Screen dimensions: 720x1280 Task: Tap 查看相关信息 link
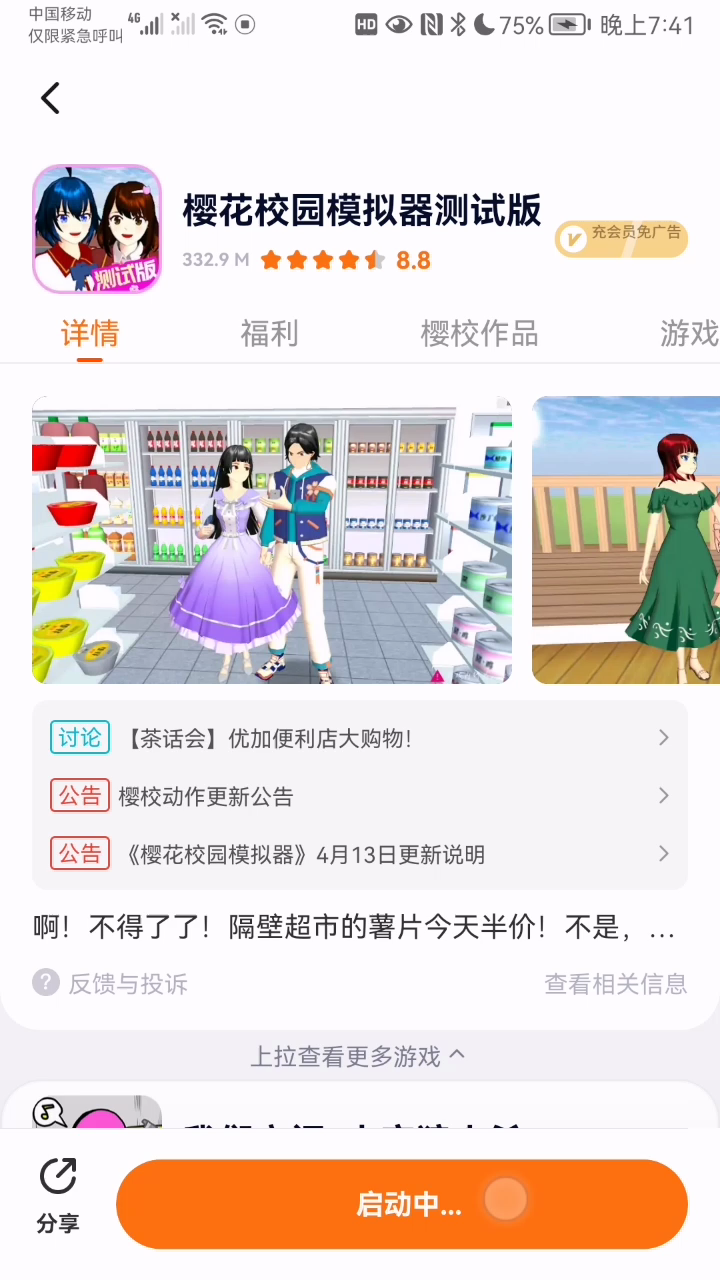[615, 984]
